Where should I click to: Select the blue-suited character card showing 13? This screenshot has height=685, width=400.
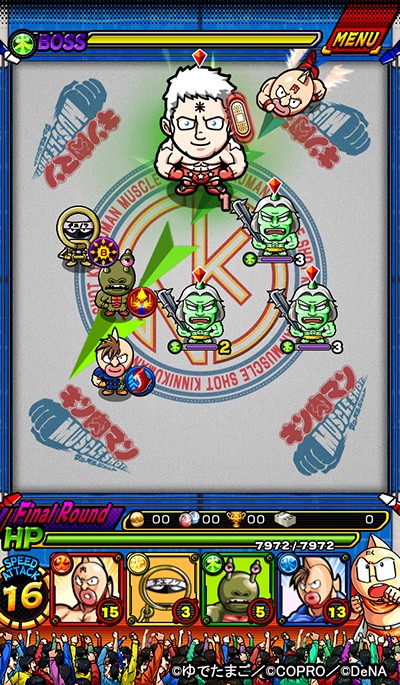pos(314,588)
